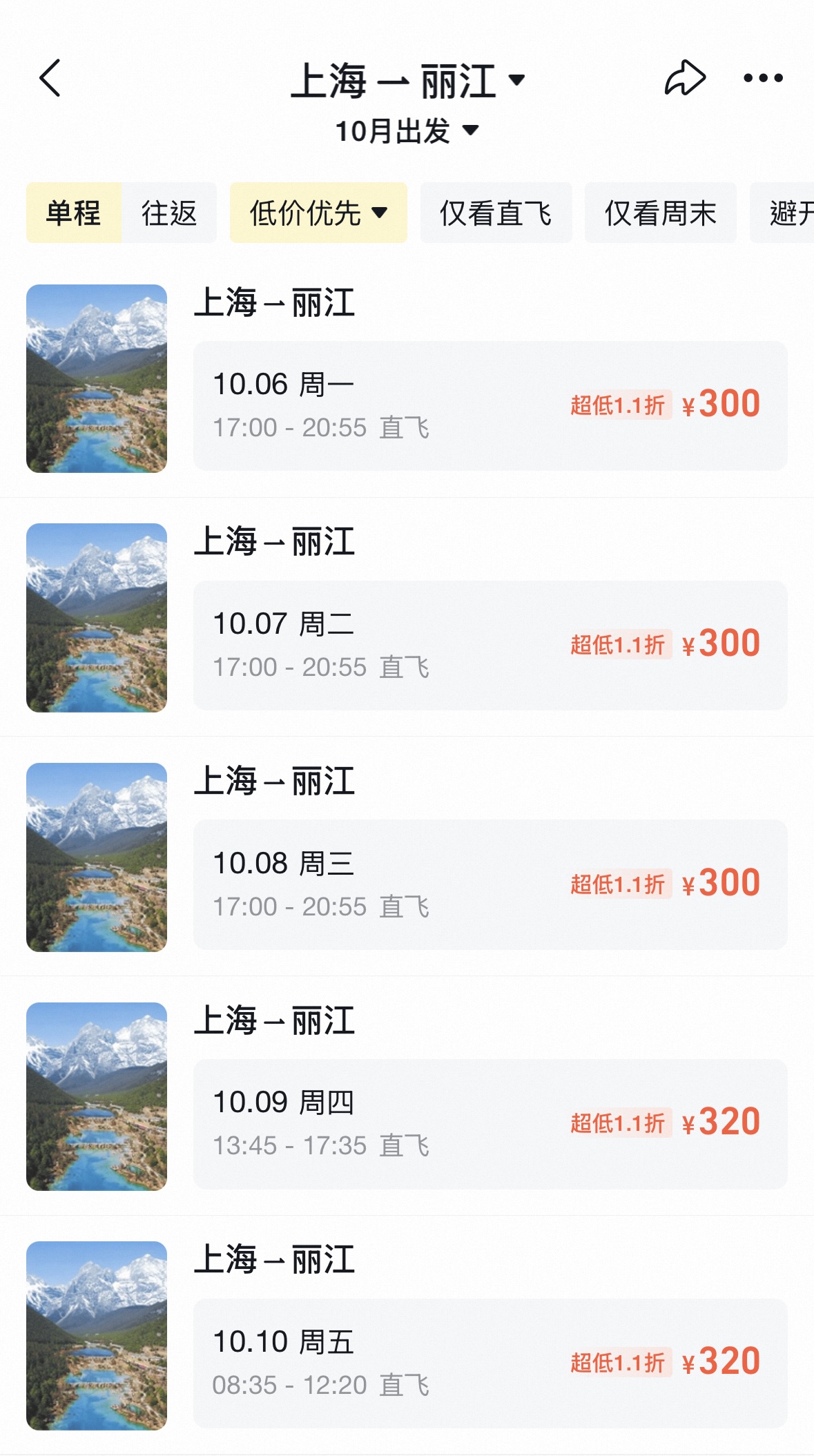This screenshot has height=1456, width=814.
Task: Choose the 10.07 周二 17:00 flight
Action: [x=490, y=645]
